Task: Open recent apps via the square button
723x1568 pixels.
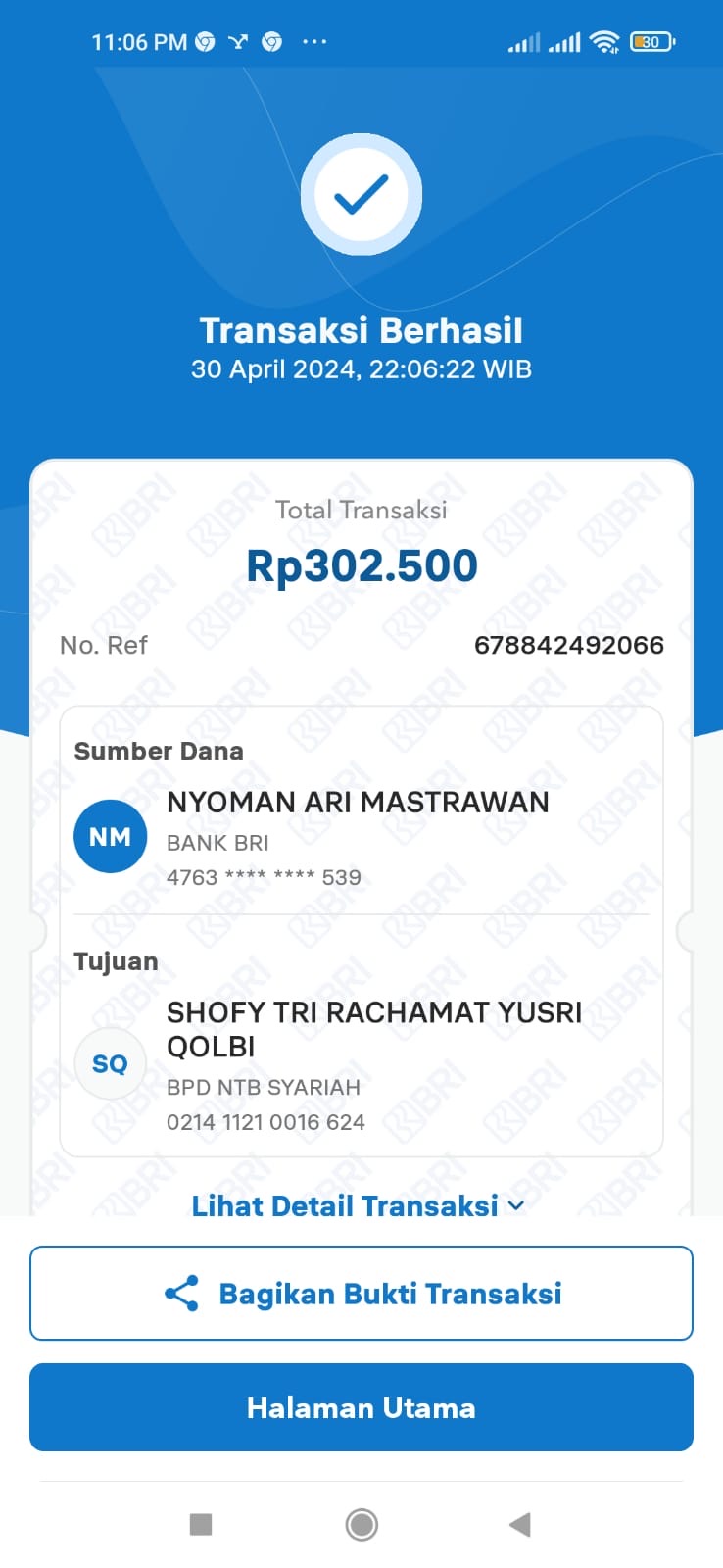Action: pyautogui.click(x=201, y=1524)
